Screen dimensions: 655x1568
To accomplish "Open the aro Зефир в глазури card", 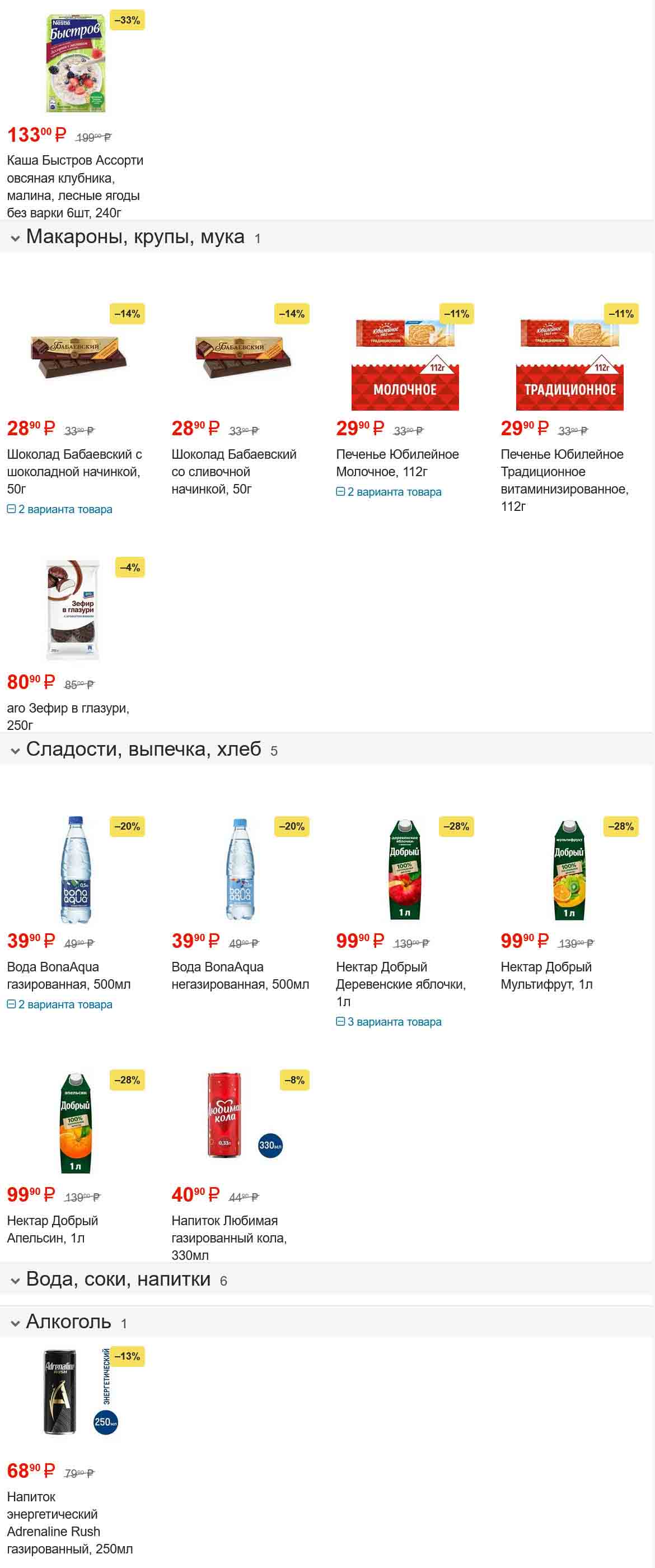I will [x=68, y=715].
